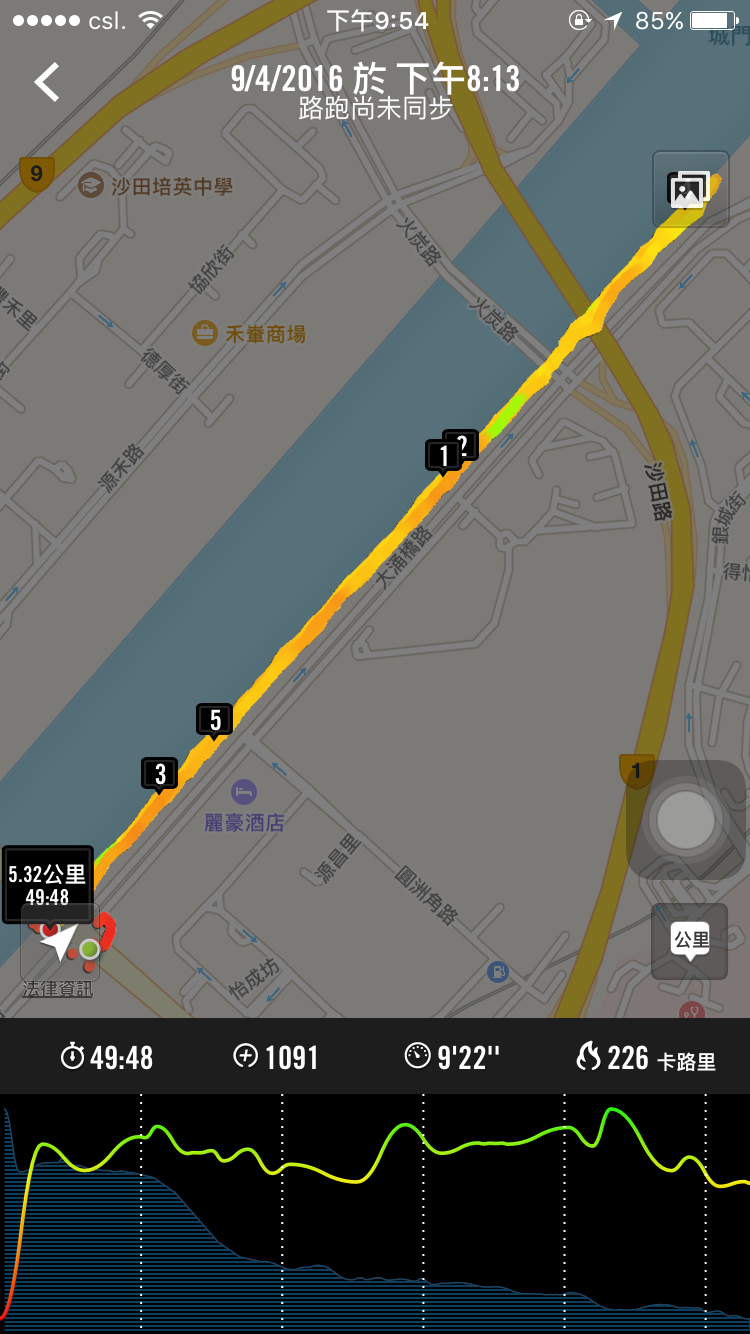Tap the 公里 unit toggle button
Viewport: 750px width, 1334px height.
click(689, 942)
